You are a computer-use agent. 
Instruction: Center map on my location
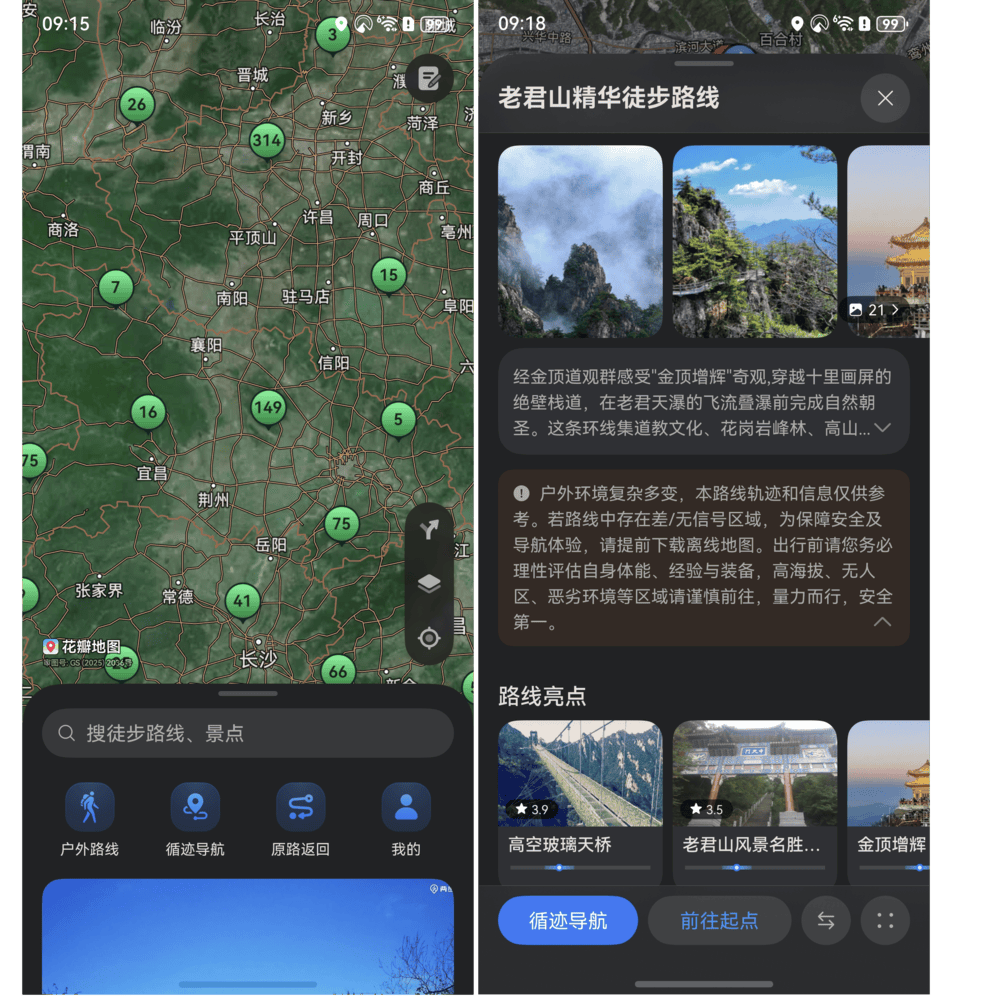429,638
